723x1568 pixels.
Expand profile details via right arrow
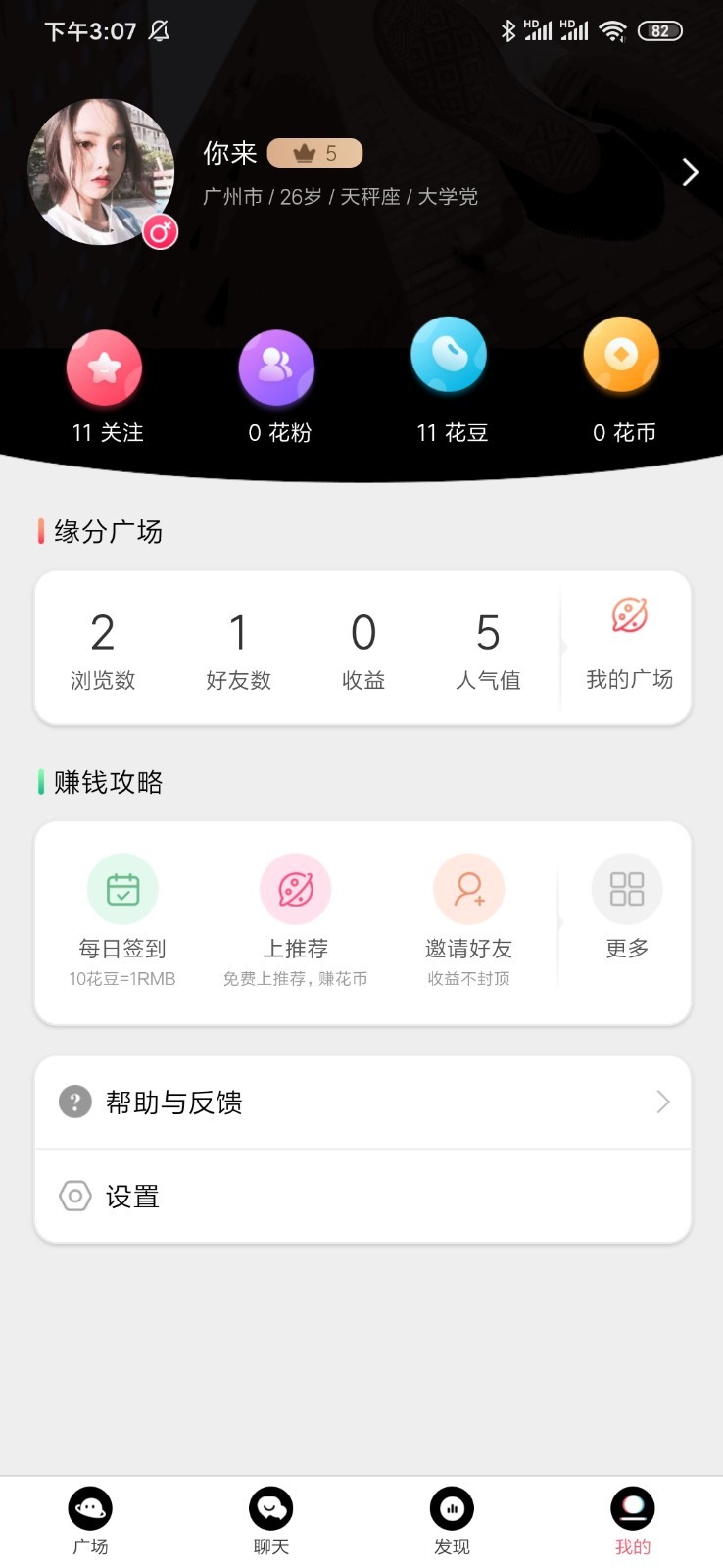point(689,171)
